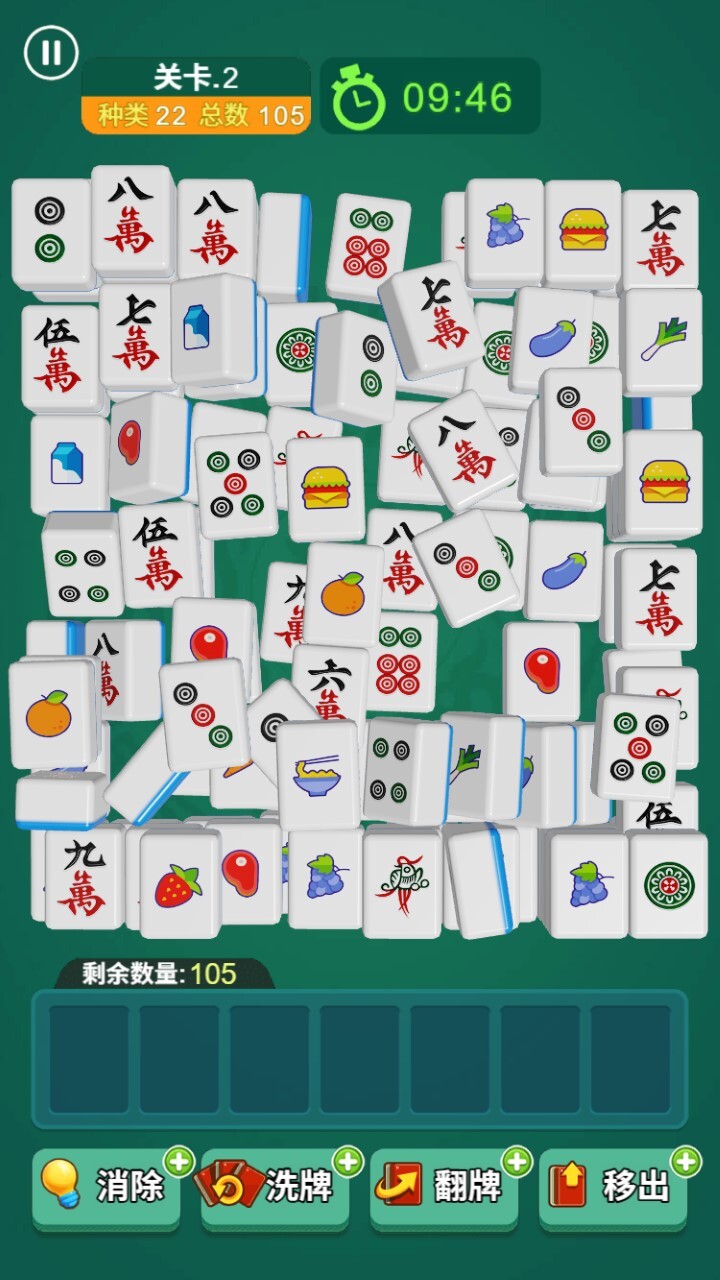Choose the 六萬 tile

pyautogui.click(x=328, y=680)
